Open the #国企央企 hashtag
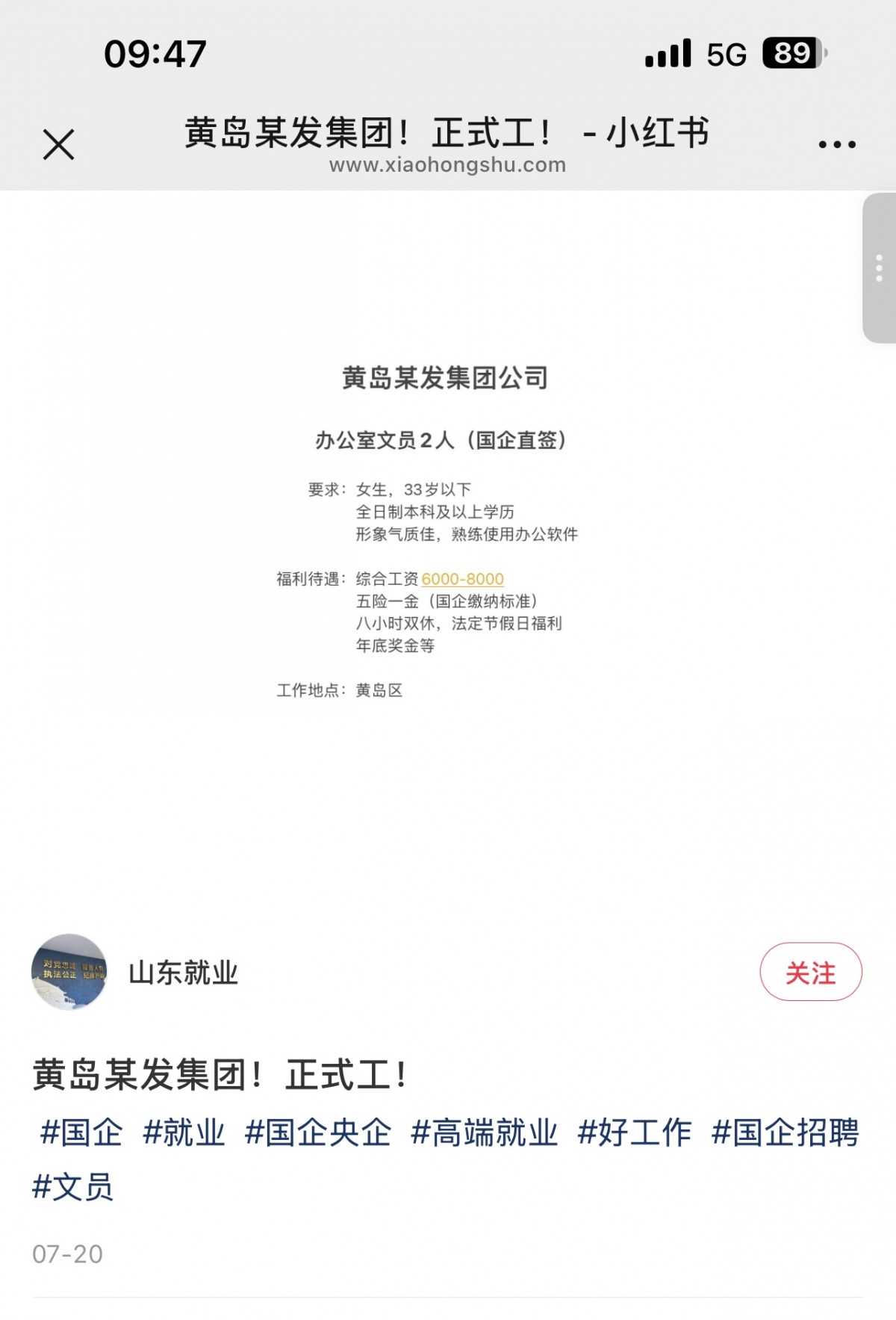 click(318, 1132)
